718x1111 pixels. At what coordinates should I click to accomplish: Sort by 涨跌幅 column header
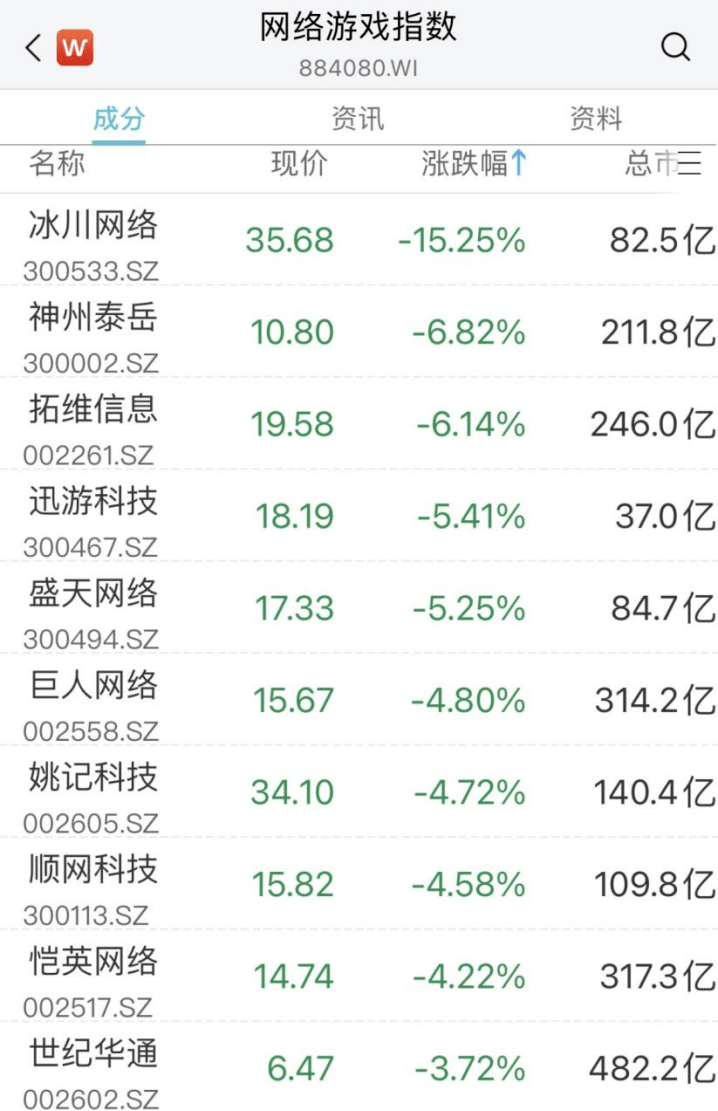click(x=474, y=163)
